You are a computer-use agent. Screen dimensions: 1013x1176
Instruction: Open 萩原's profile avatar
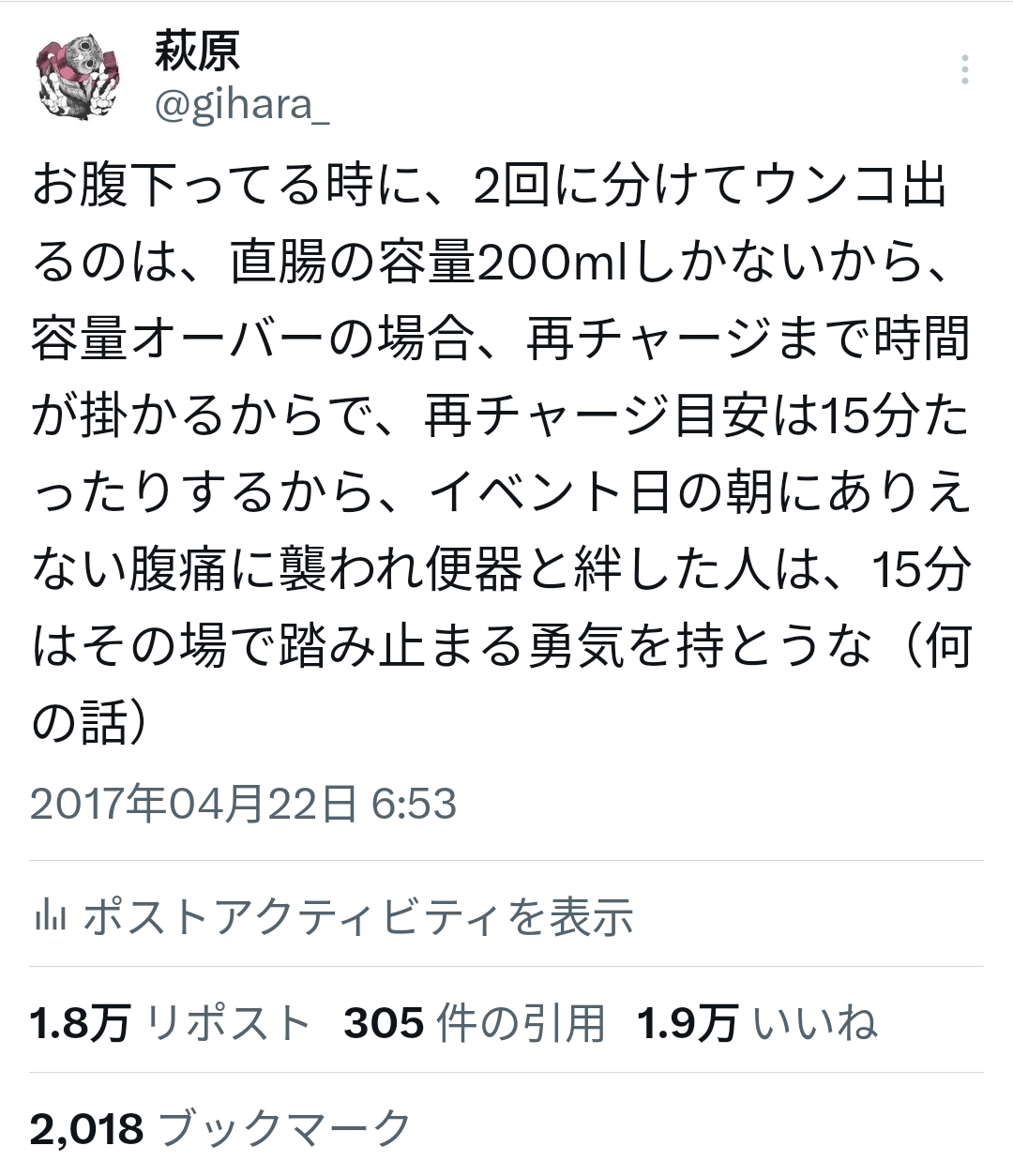(x=80, y=81)
